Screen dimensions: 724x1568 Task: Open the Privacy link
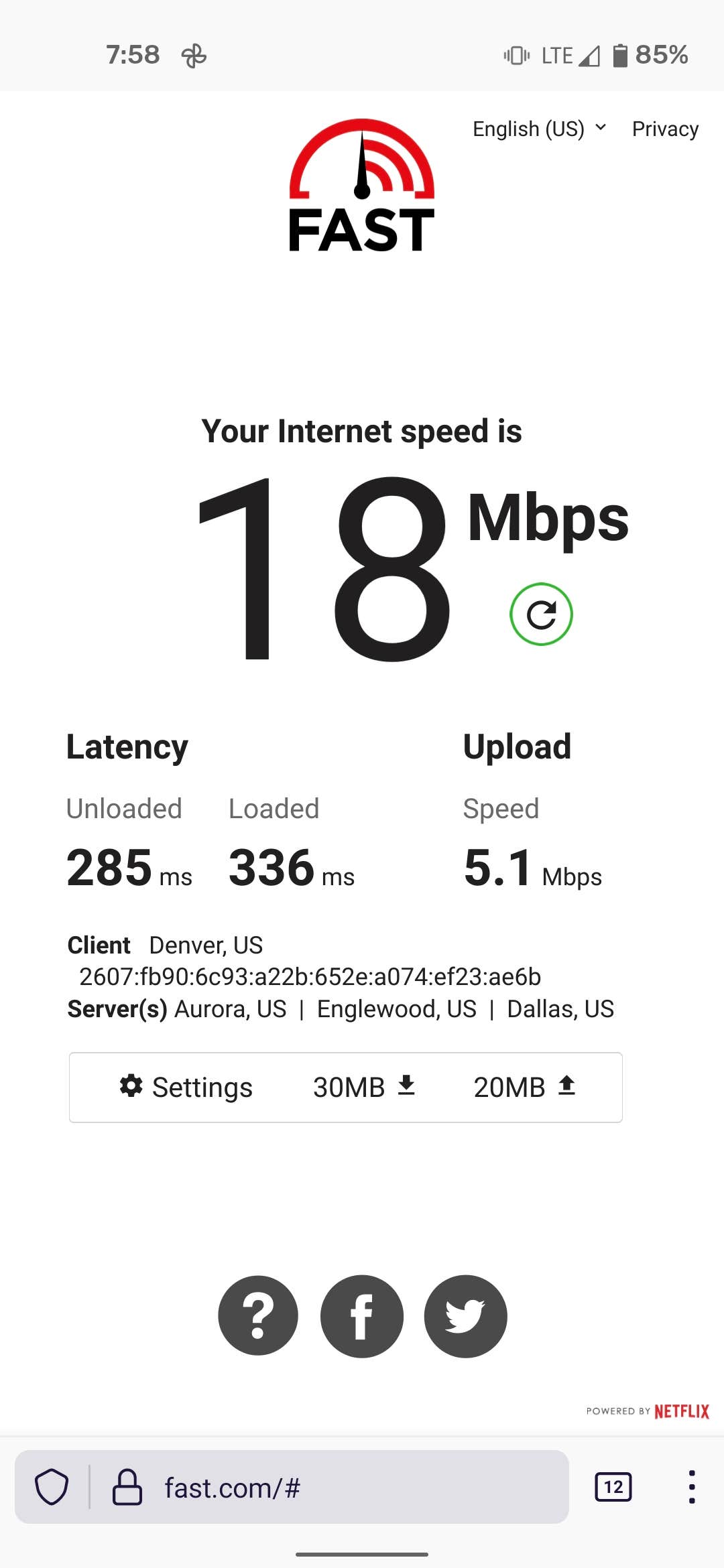point(665,129)
